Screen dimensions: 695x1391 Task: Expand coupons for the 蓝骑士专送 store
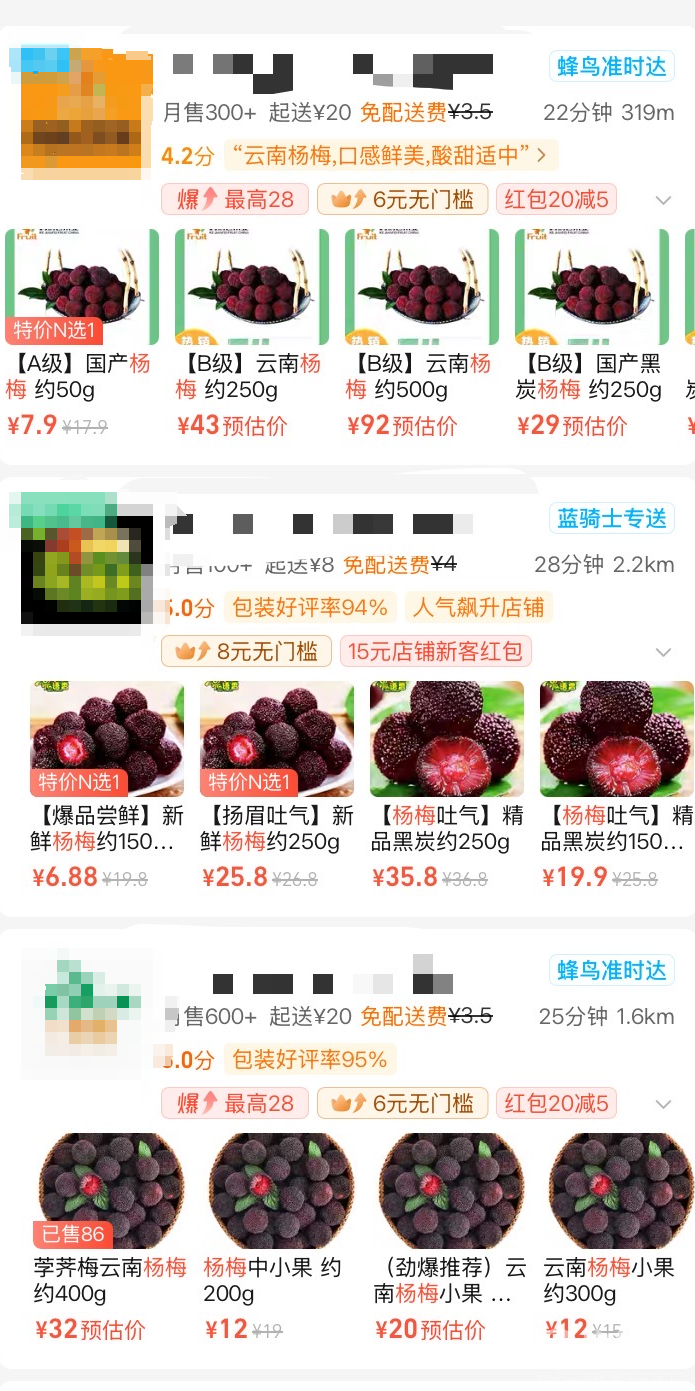(663, 653)
